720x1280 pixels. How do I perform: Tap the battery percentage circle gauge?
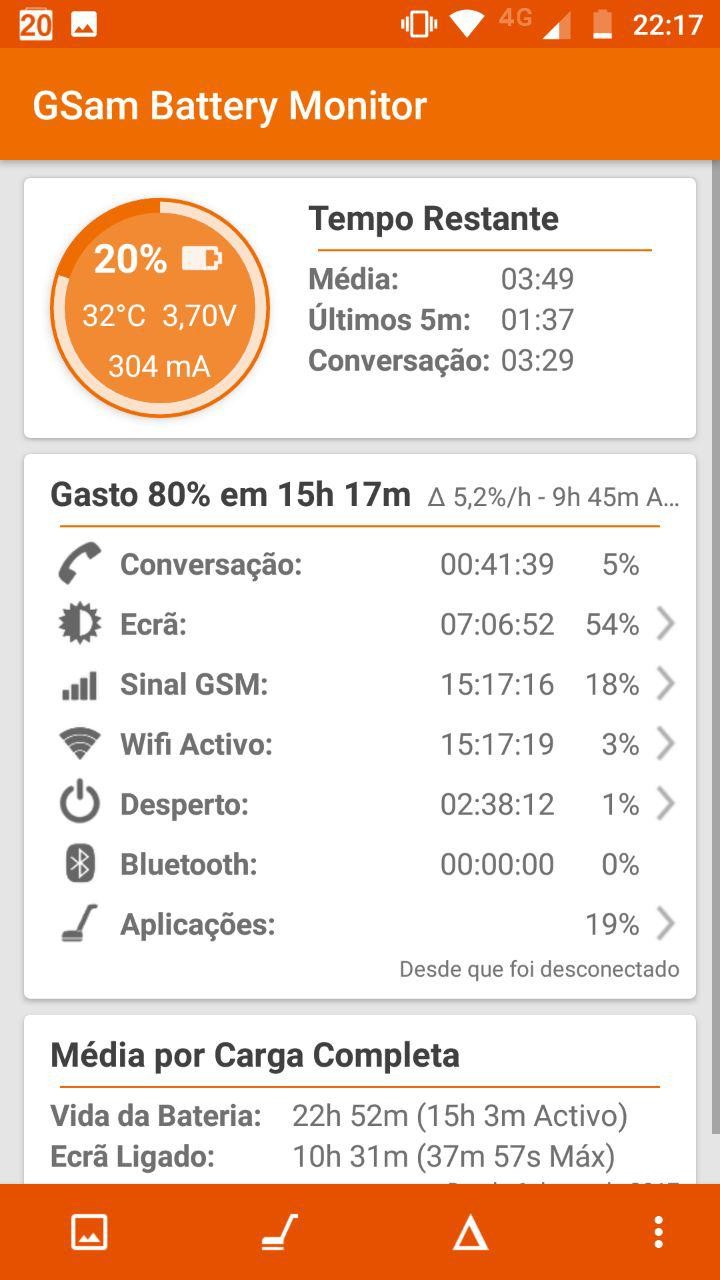point(160,308)
